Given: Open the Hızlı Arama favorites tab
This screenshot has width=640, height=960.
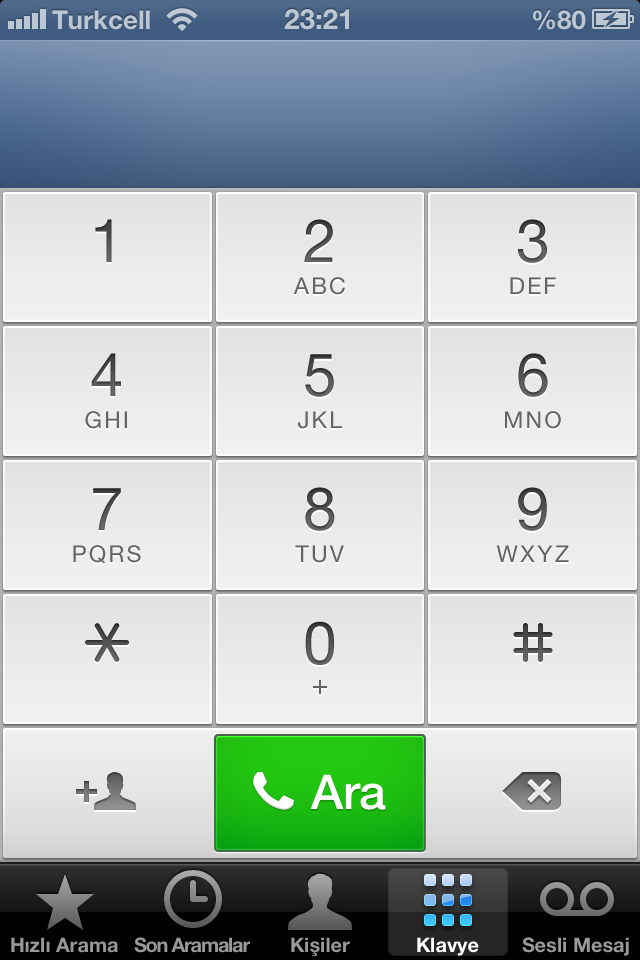Looking at the screenshot, I should click(x=64, y=912).
